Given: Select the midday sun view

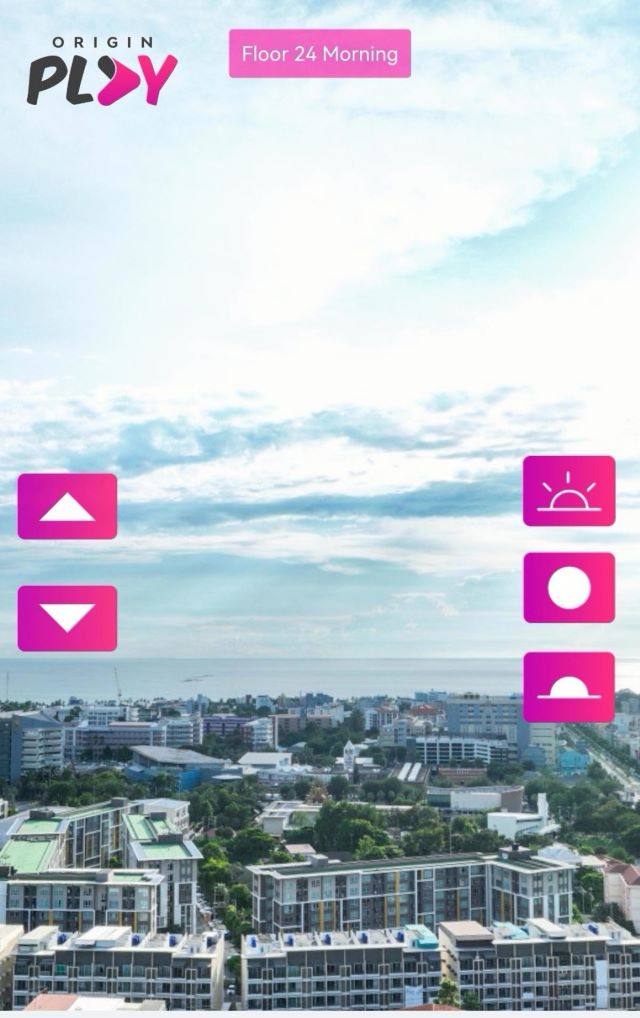Looking at the screenshot, I should (569, 588).
